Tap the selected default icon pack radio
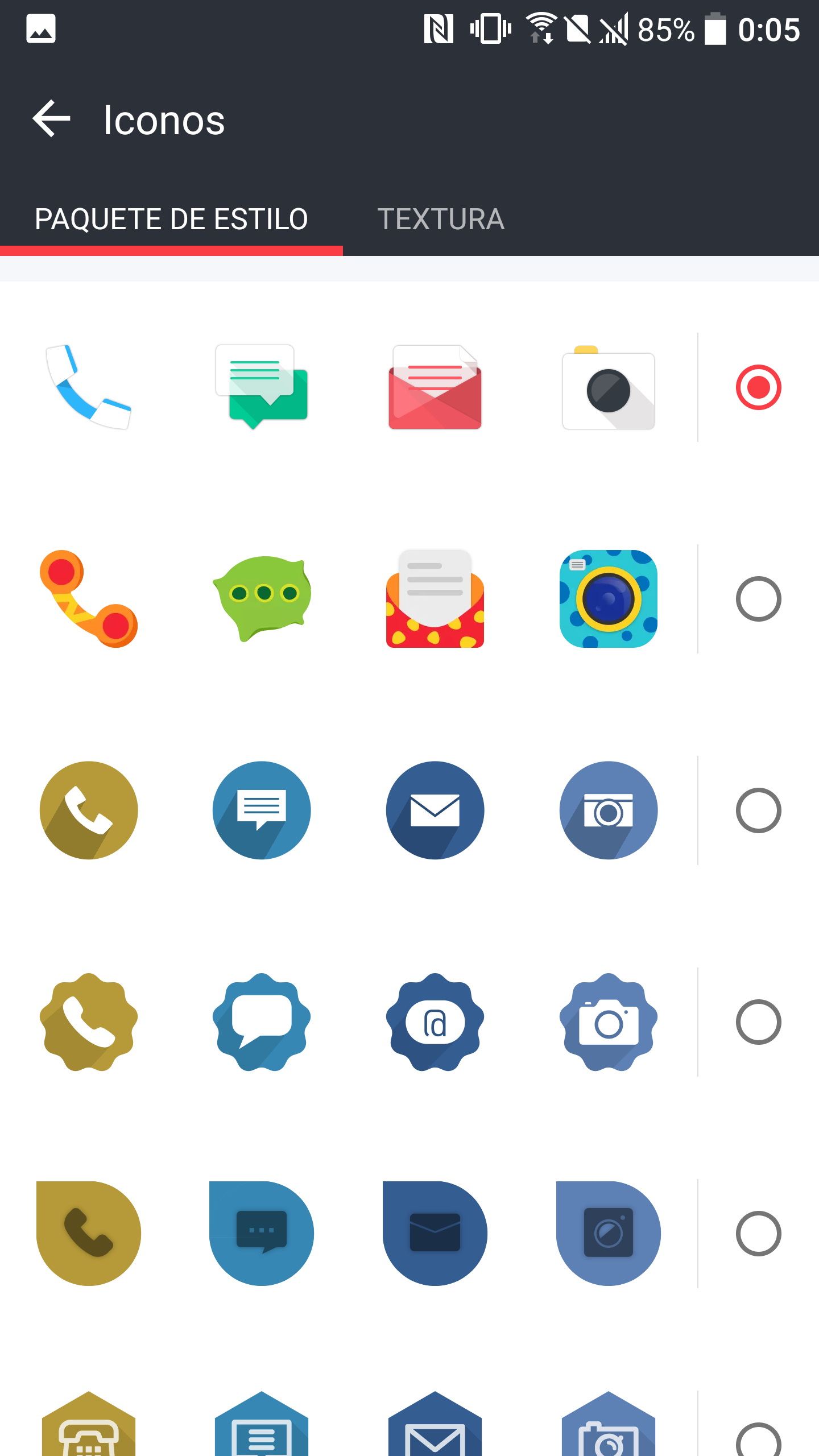Viewport: 819px width, 1456px height. tap(758, 387)
